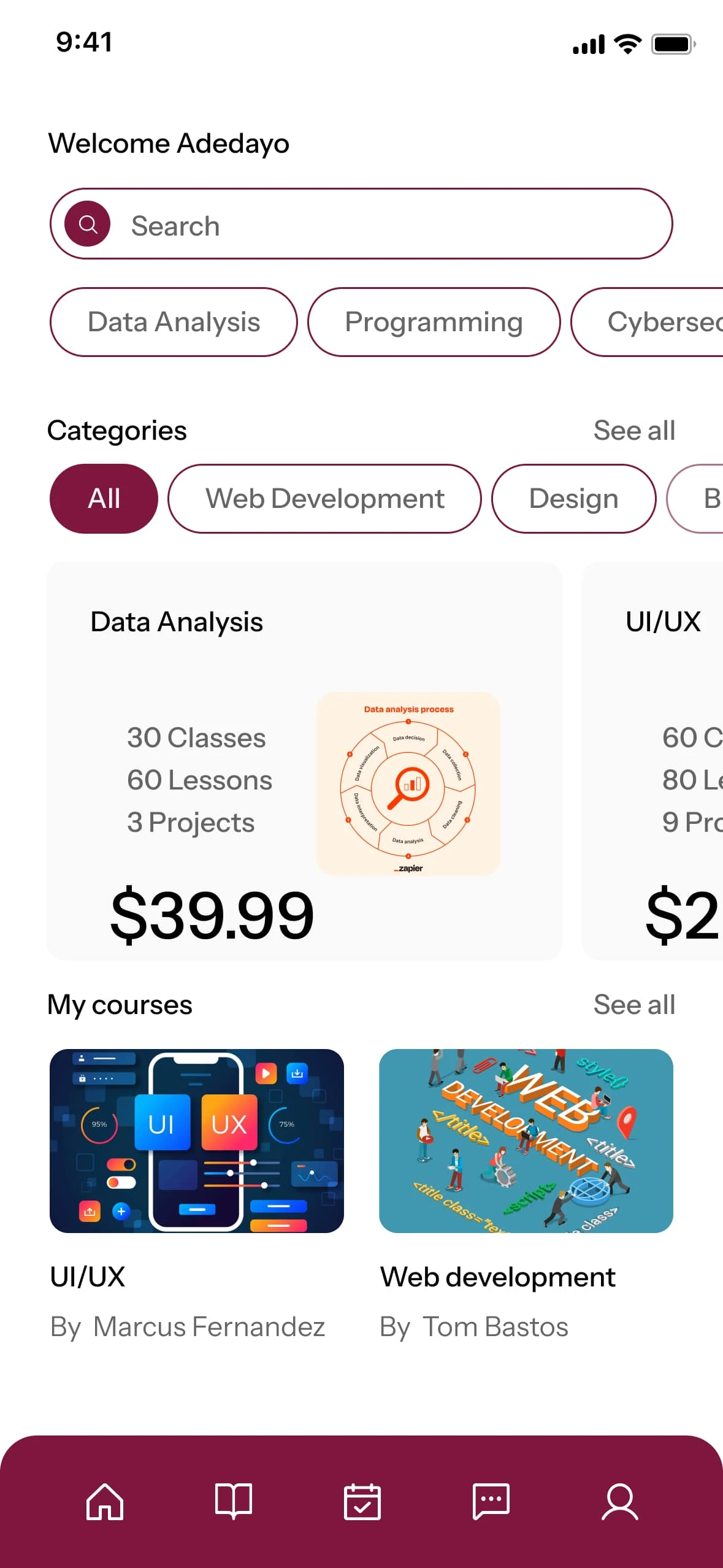The image size is (723, 1568).
Task: Open the Data Analysis $39.99 course card
Action: (304, 761)
